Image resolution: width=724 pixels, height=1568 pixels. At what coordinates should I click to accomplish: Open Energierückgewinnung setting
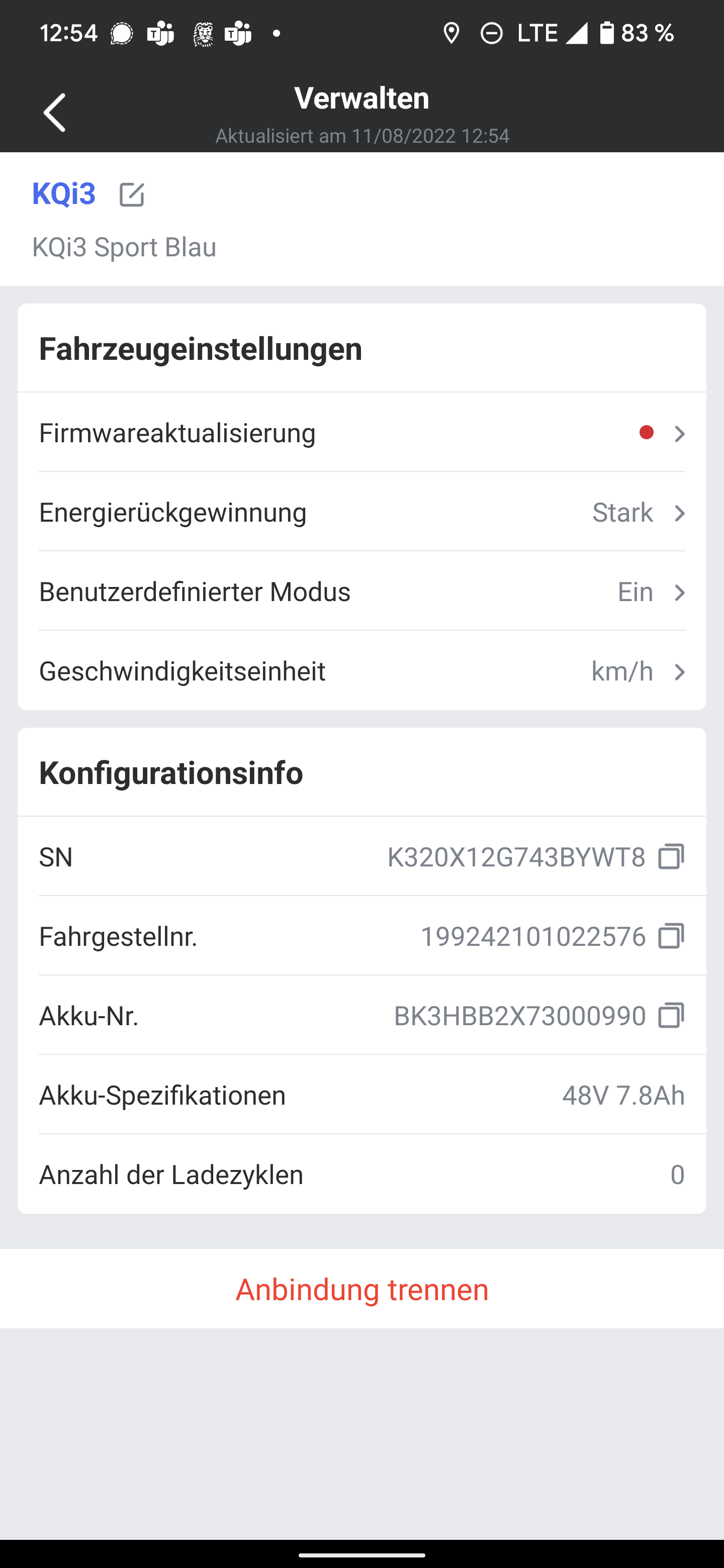click(361, 512)
